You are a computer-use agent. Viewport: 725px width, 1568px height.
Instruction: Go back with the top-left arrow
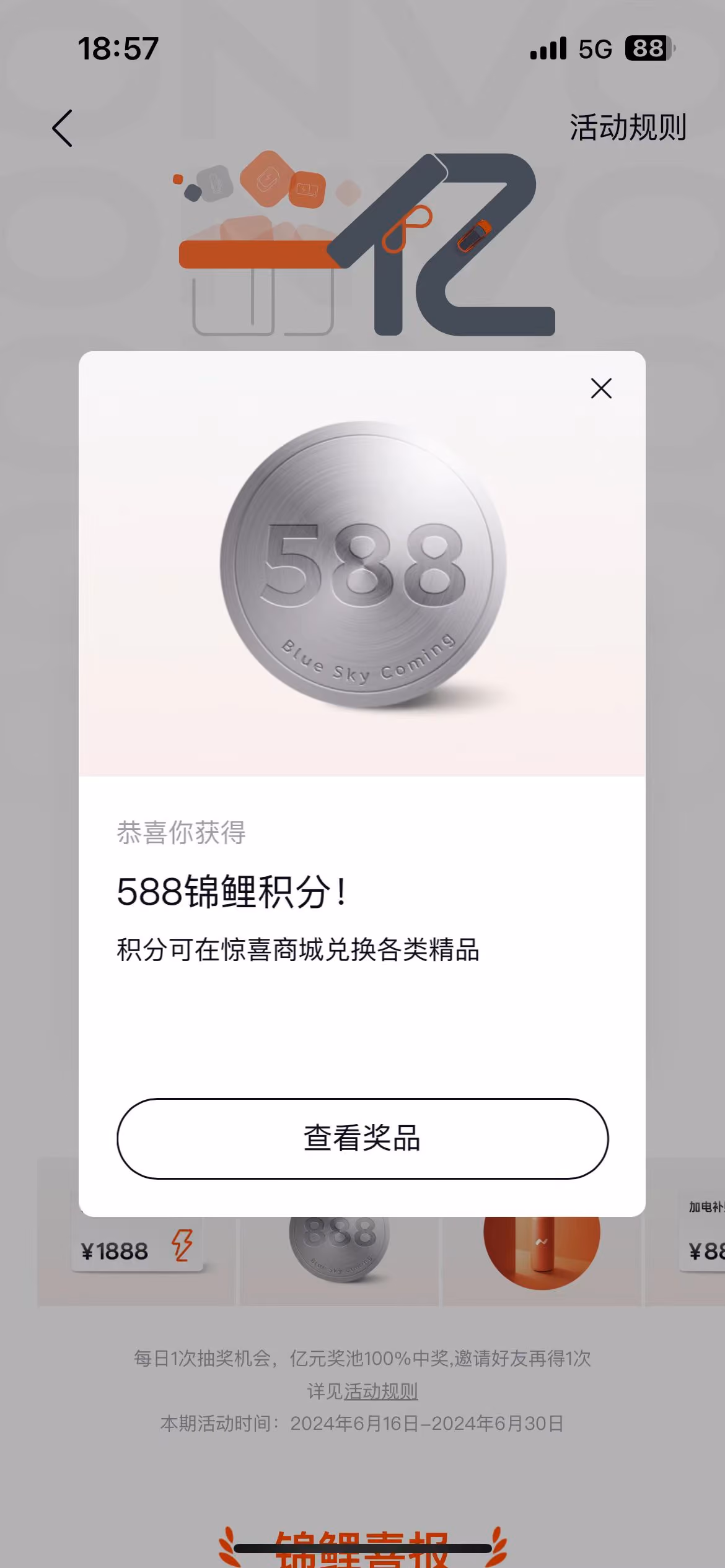pyautogui.click(x=62, y=128)
